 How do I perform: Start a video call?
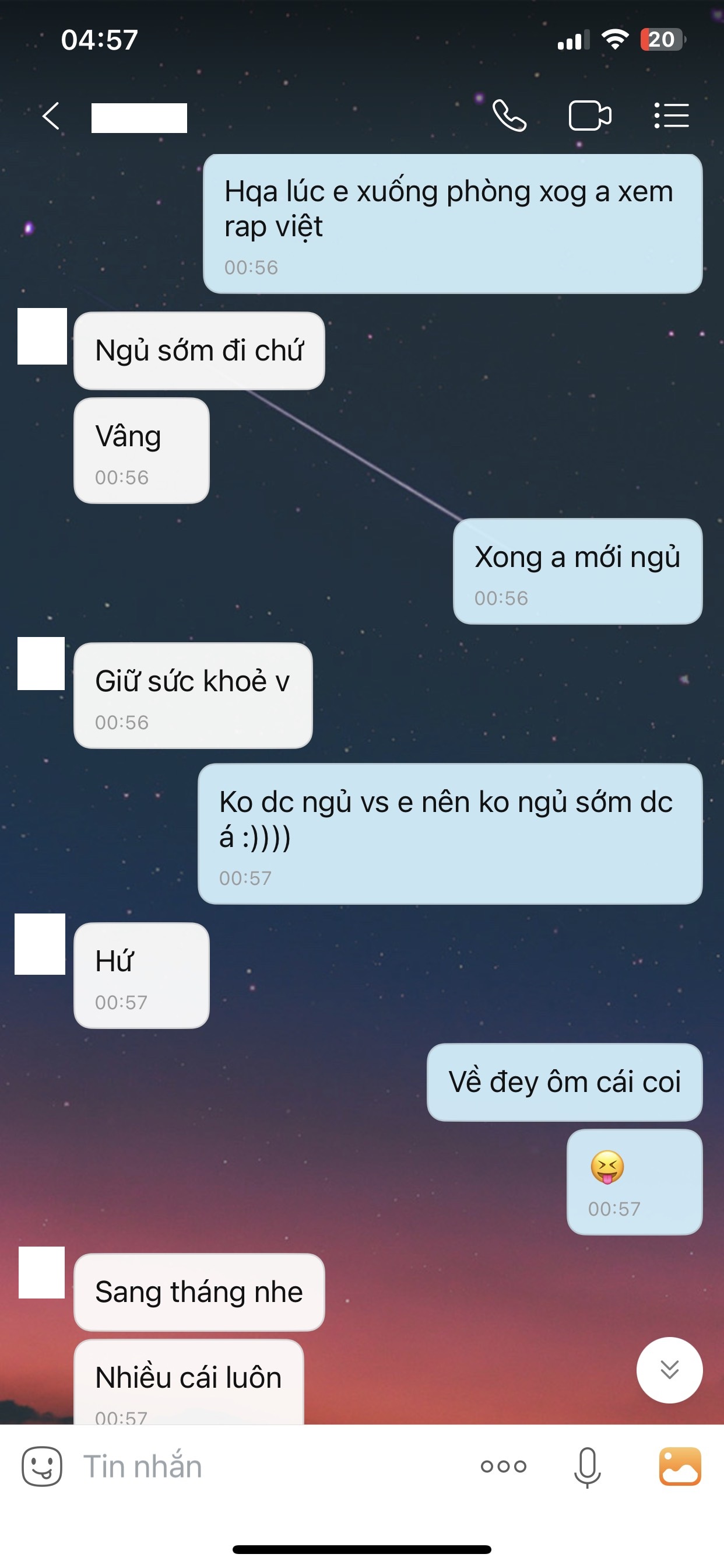589,116
